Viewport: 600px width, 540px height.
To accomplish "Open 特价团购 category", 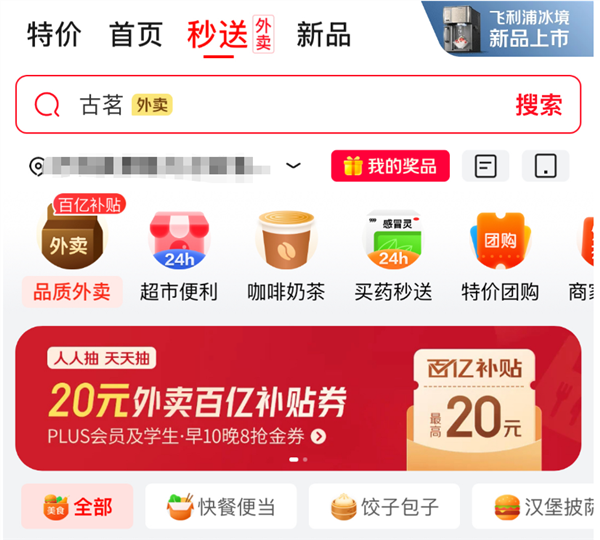I will point(500,255).
